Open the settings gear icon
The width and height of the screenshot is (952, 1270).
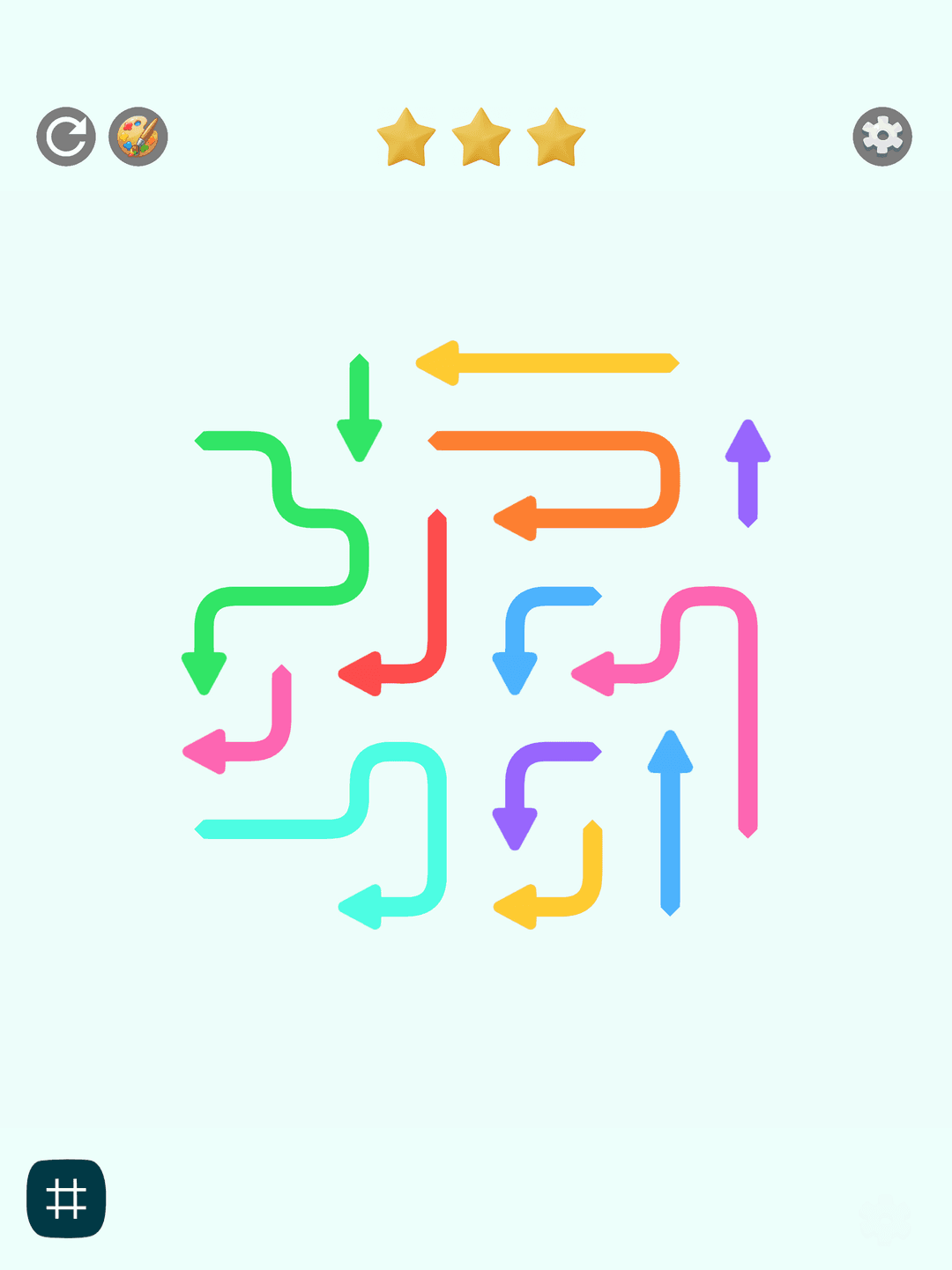click(882, 136)
